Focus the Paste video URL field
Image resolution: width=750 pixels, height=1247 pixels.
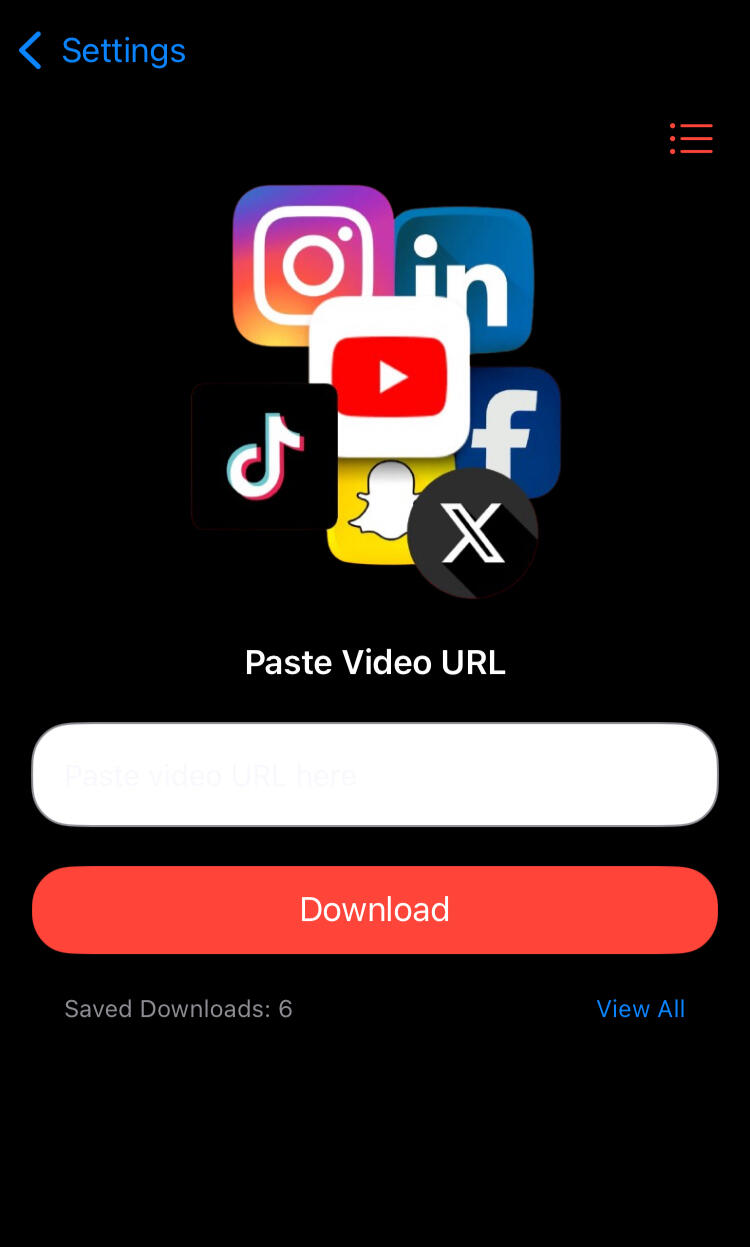[x=375, y=775]
